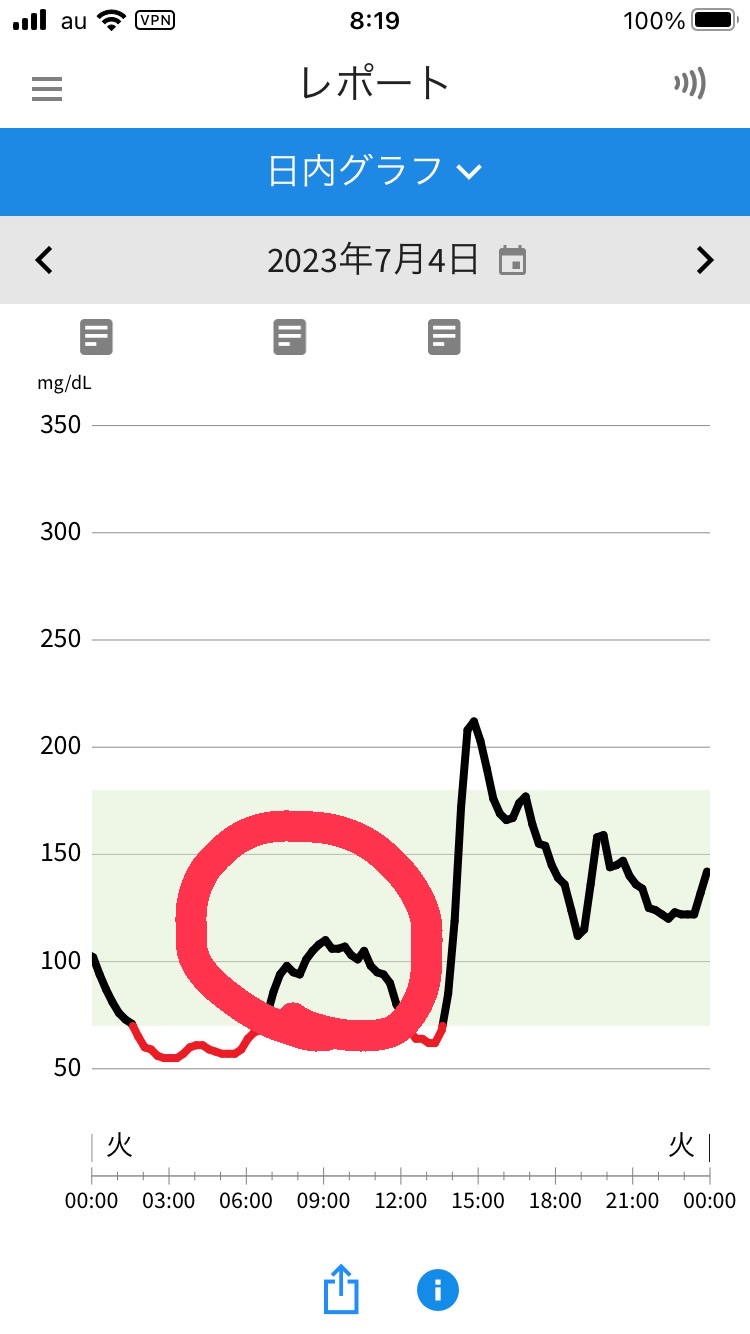This screenshot has width=750, height=1334.
Task: Go to the next day
Action: click(706, 261)
